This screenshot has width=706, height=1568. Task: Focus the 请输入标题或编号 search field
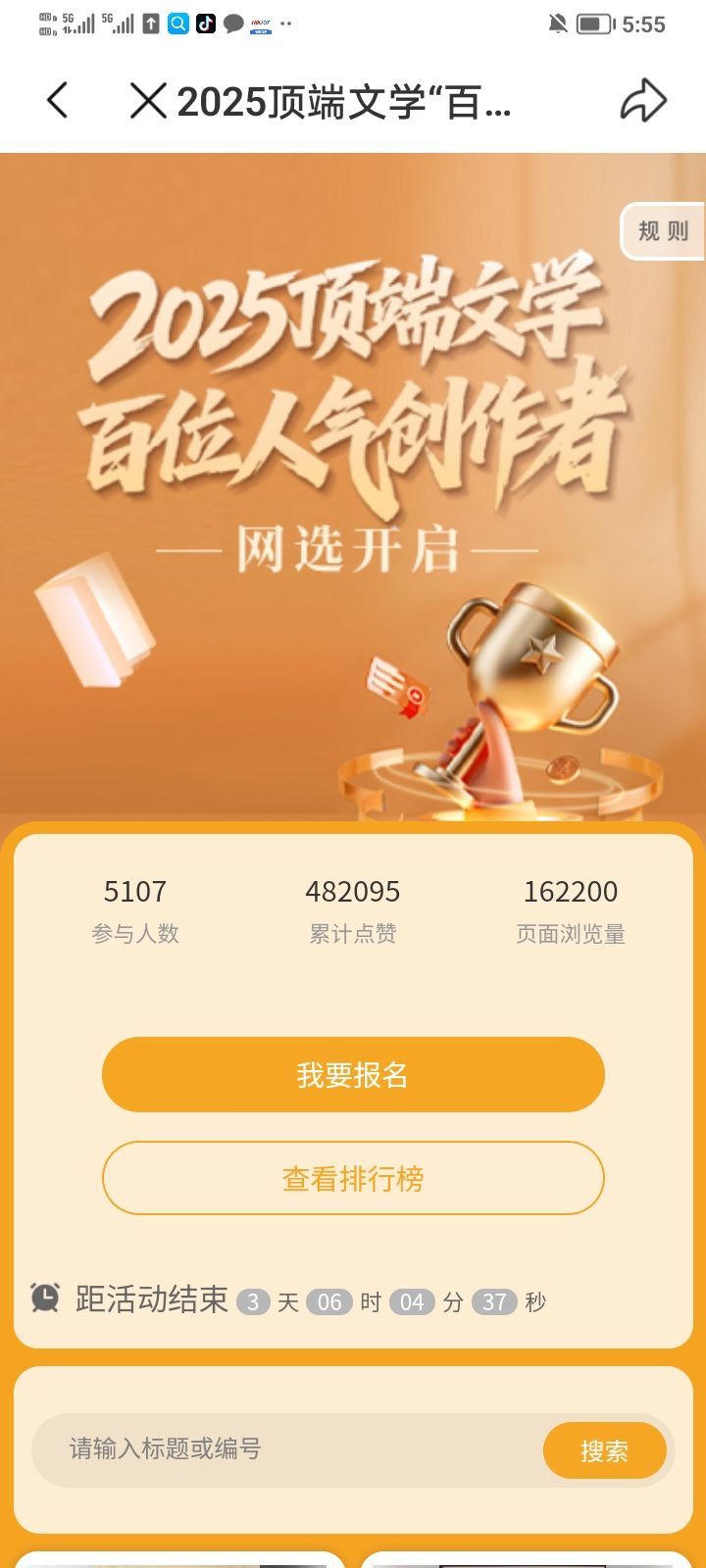(284, 1448)
